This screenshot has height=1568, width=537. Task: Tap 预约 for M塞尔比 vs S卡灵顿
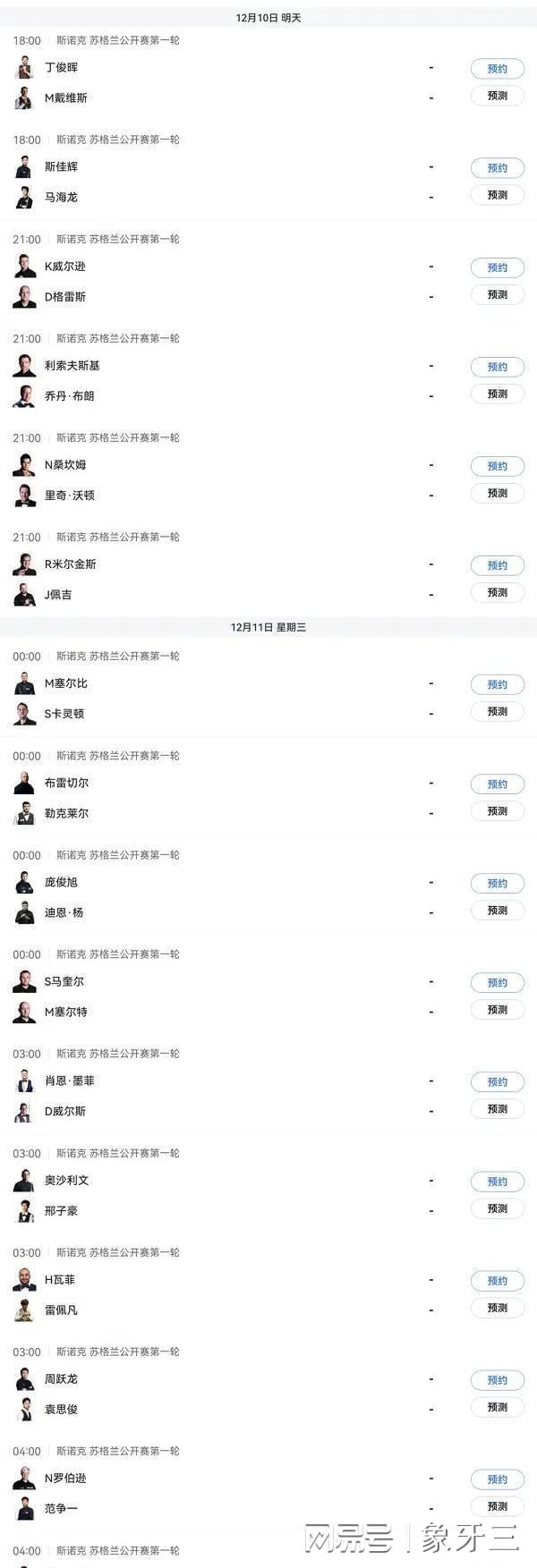coord(498,684)
